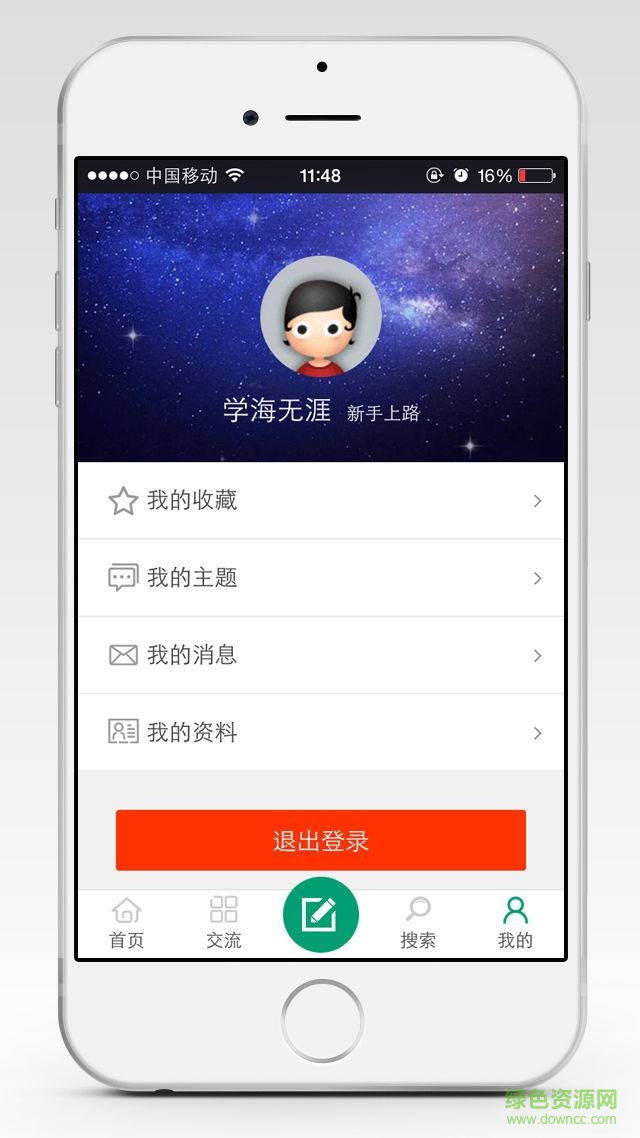
Task: Tap the 退出登录 logout button
Action: pos(320,840)
